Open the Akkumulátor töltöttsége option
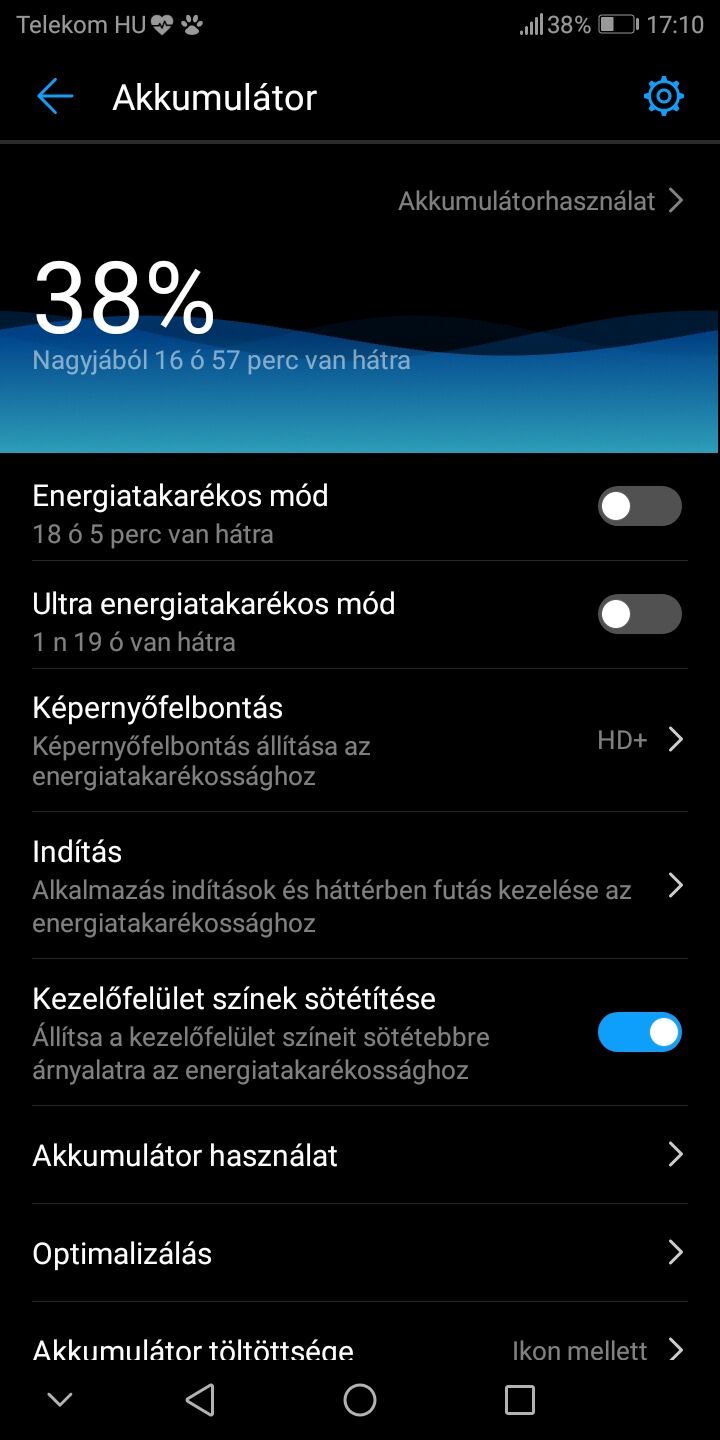The width and height of the screenshot is (720, 1440). [360, 1345]
